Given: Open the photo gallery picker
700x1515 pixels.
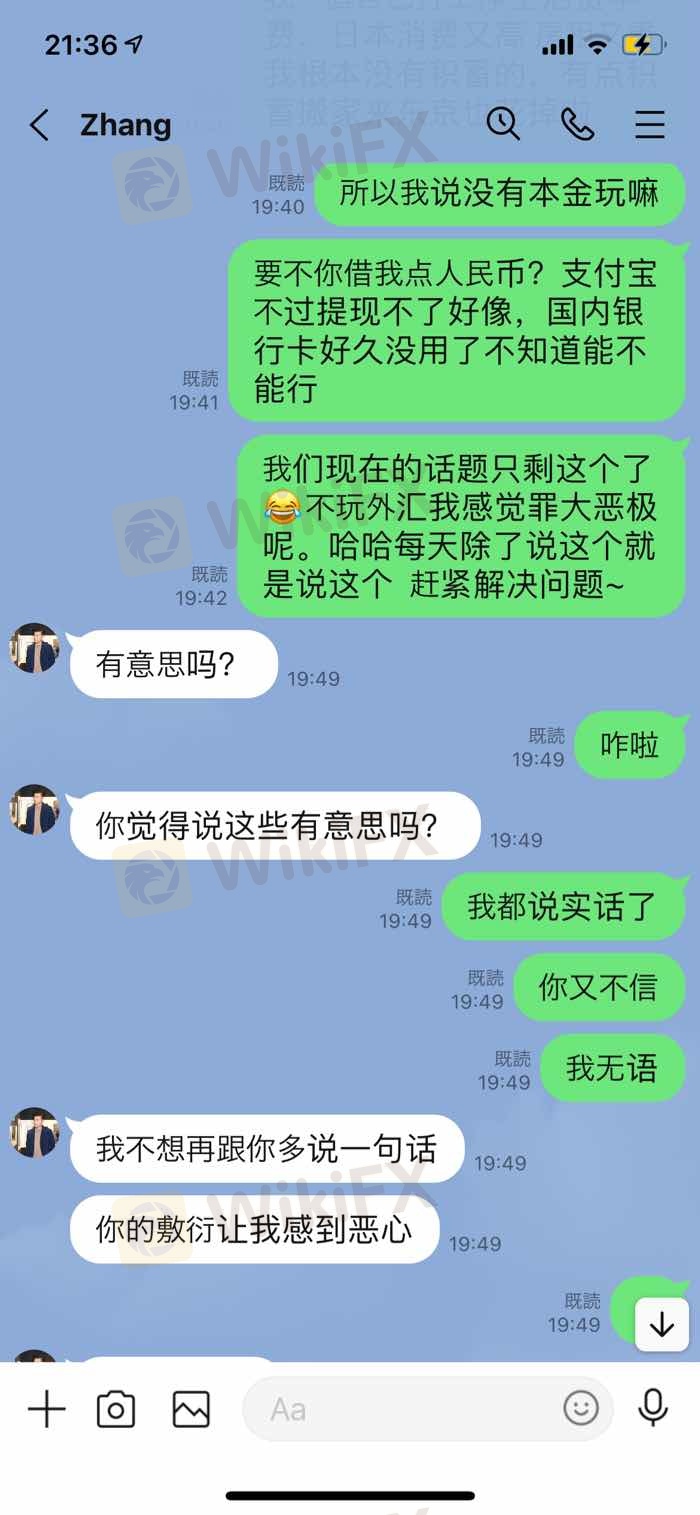Looking at the screenshot, I should tap(191, 1409).
